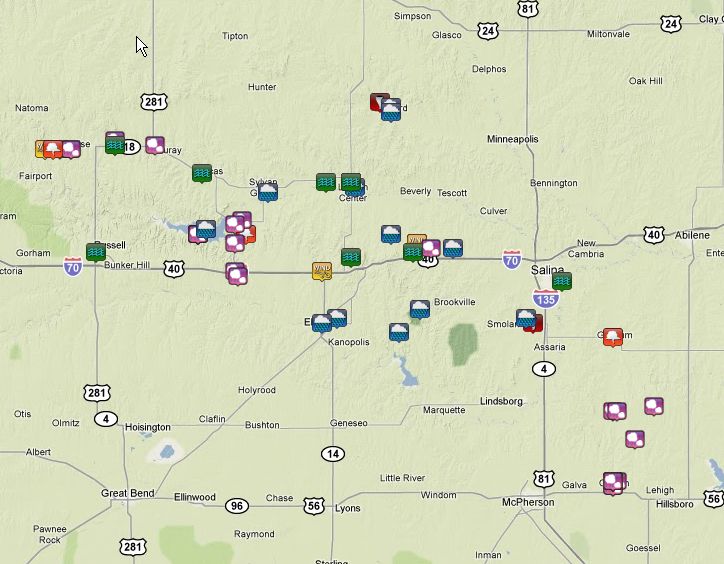Tap the purple marker near Galva
This screenshot has width=724, height=564.
pyautogui.click(x=612, y=482)
